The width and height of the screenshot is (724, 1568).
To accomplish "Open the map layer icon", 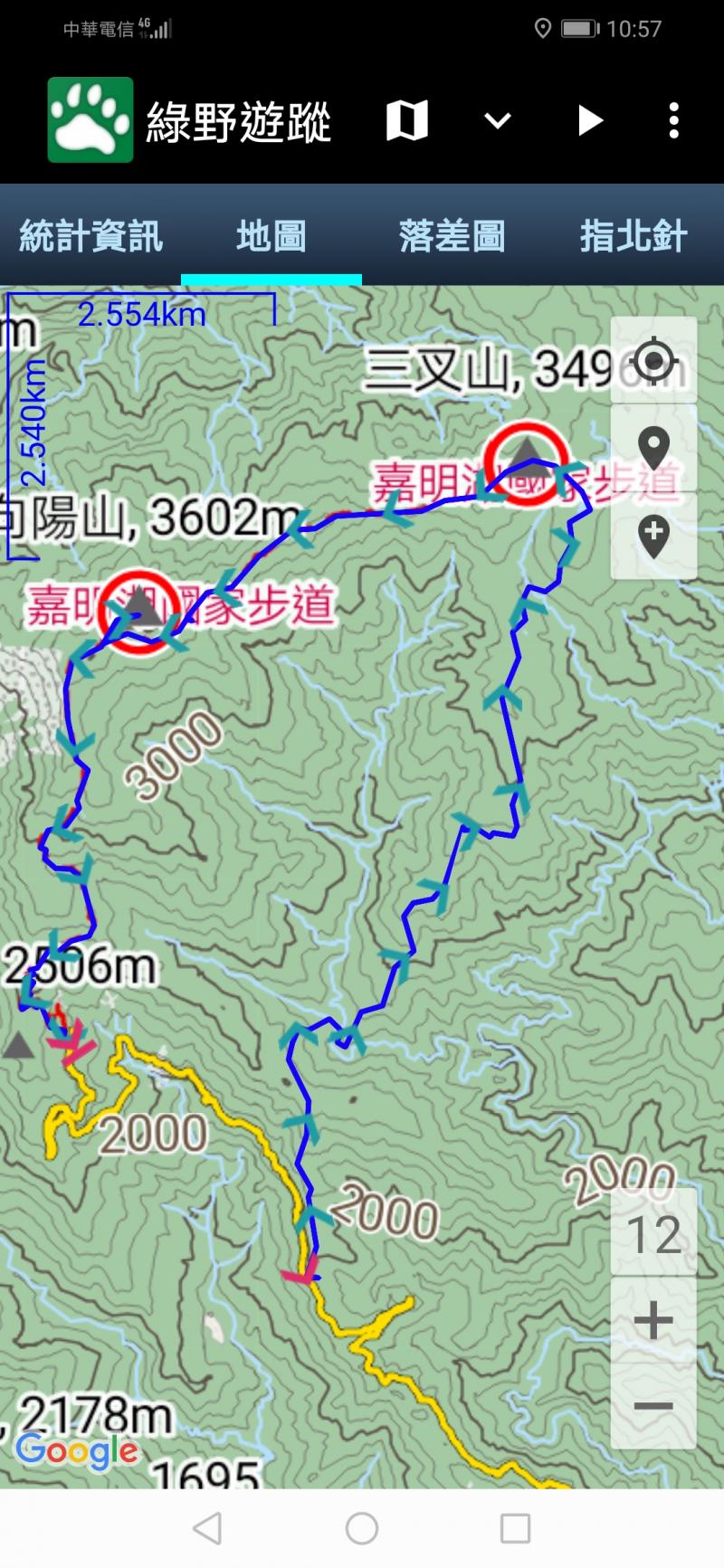I will pyautogui.click(x=407, y=120).
